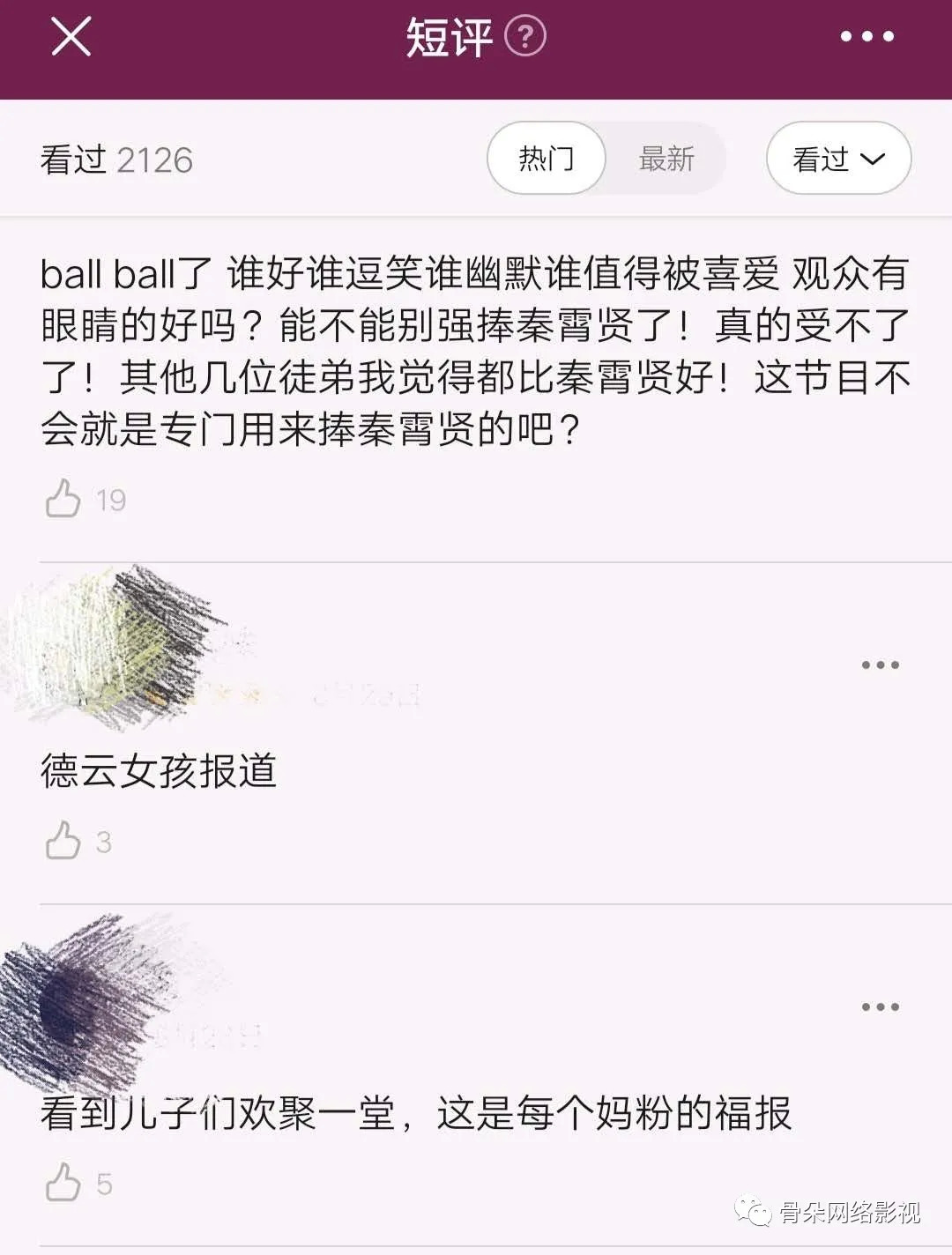Switch to the 最新 sorting tab
The height and width of the screenshot is (1255, 952).
(666, 159)
